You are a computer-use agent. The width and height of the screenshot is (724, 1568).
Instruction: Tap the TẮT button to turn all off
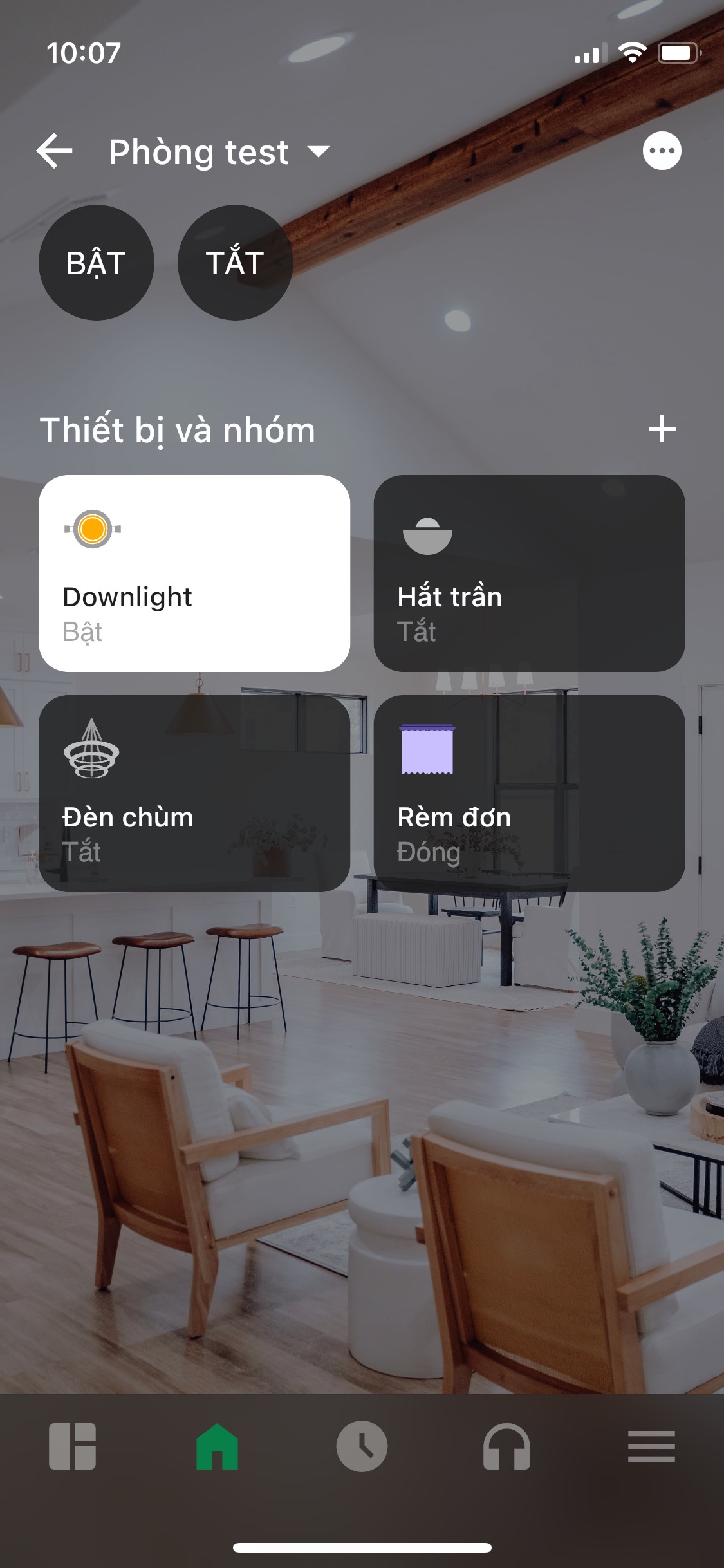[235, 263]
